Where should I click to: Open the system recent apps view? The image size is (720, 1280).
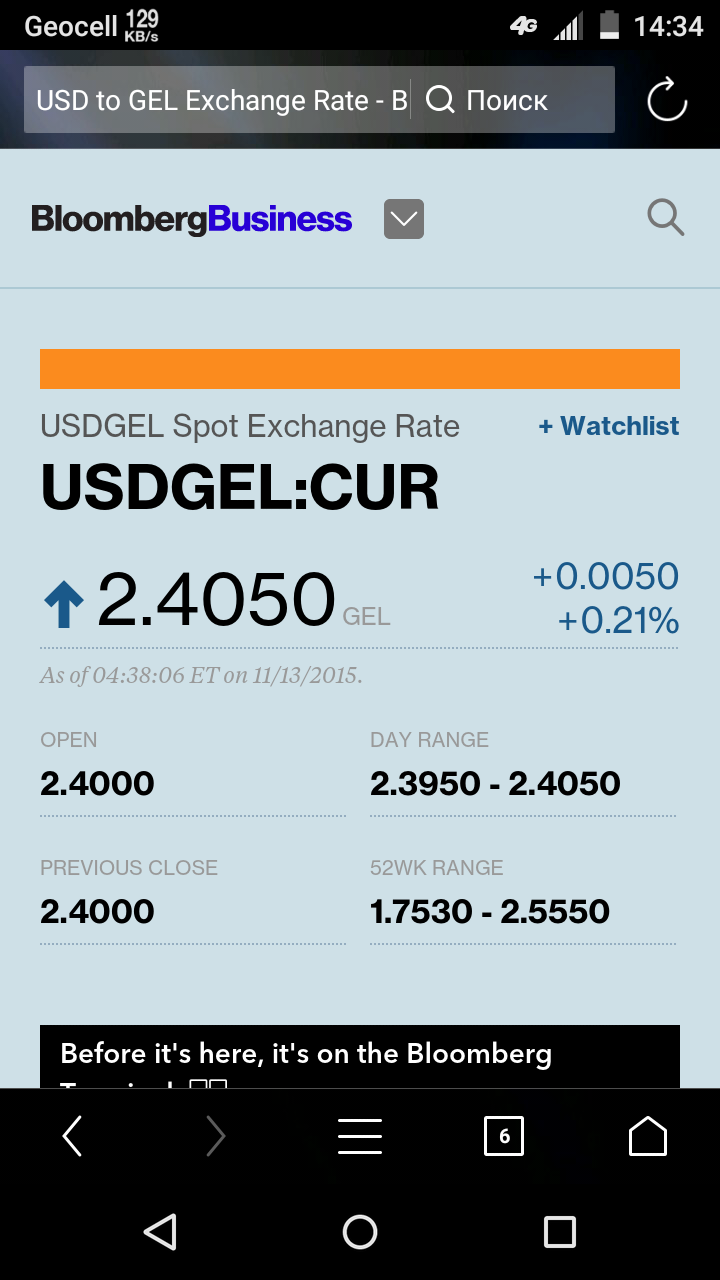(x=559, y=1232)
